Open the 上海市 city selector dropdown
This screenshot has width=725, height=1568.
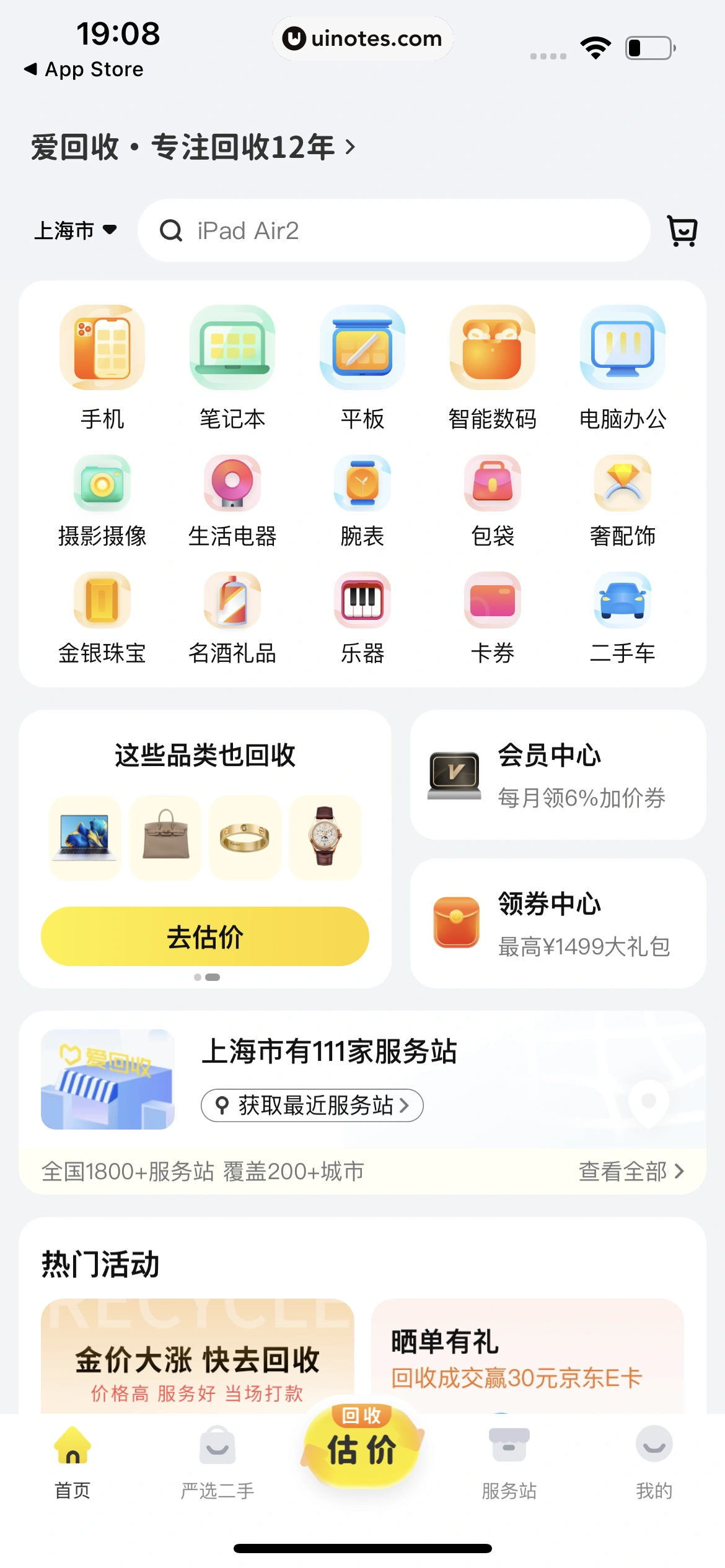coord(77,230)
